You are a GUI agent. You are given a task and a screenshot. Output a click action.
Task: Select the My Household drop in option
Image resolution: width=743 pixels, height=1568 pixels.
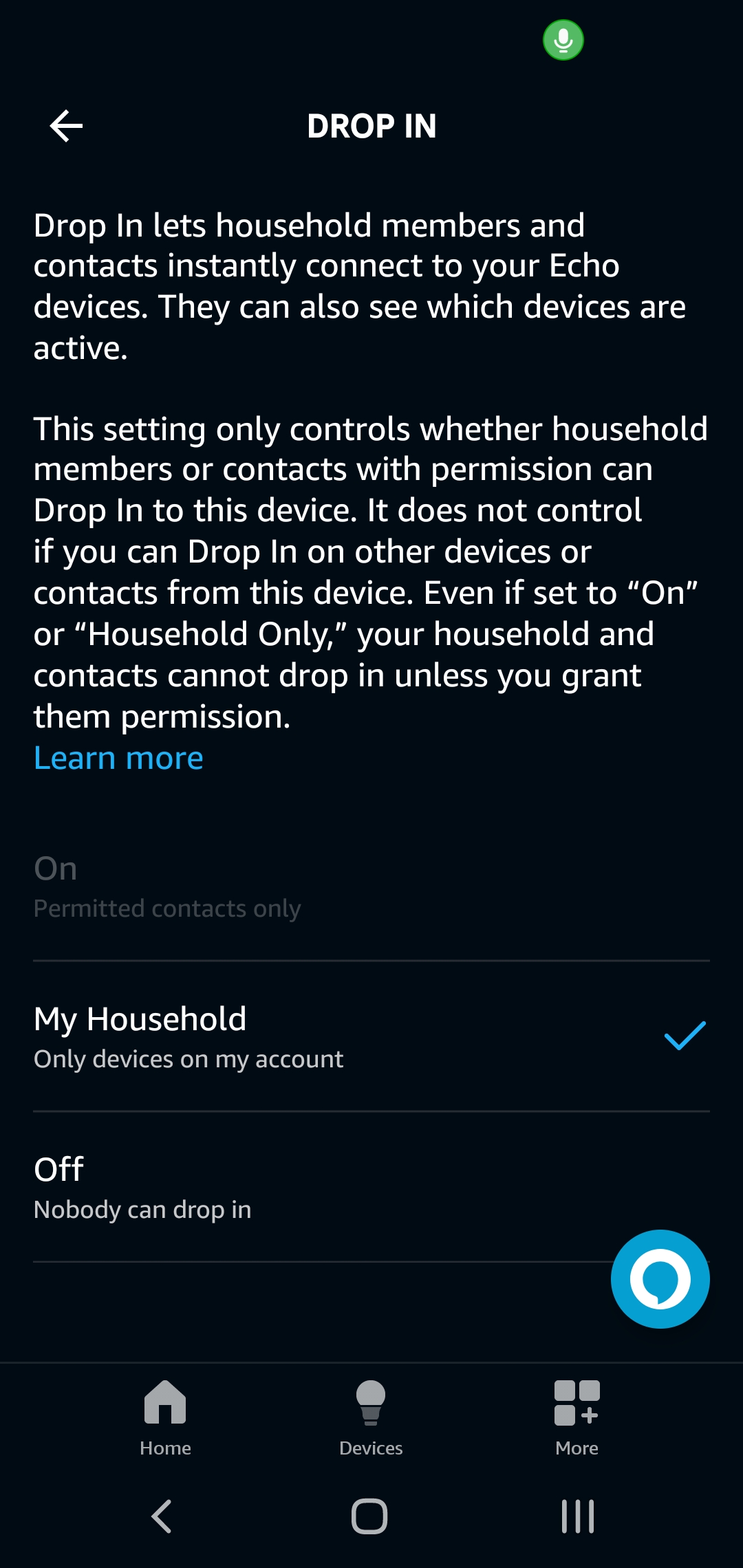(371, 1036)
